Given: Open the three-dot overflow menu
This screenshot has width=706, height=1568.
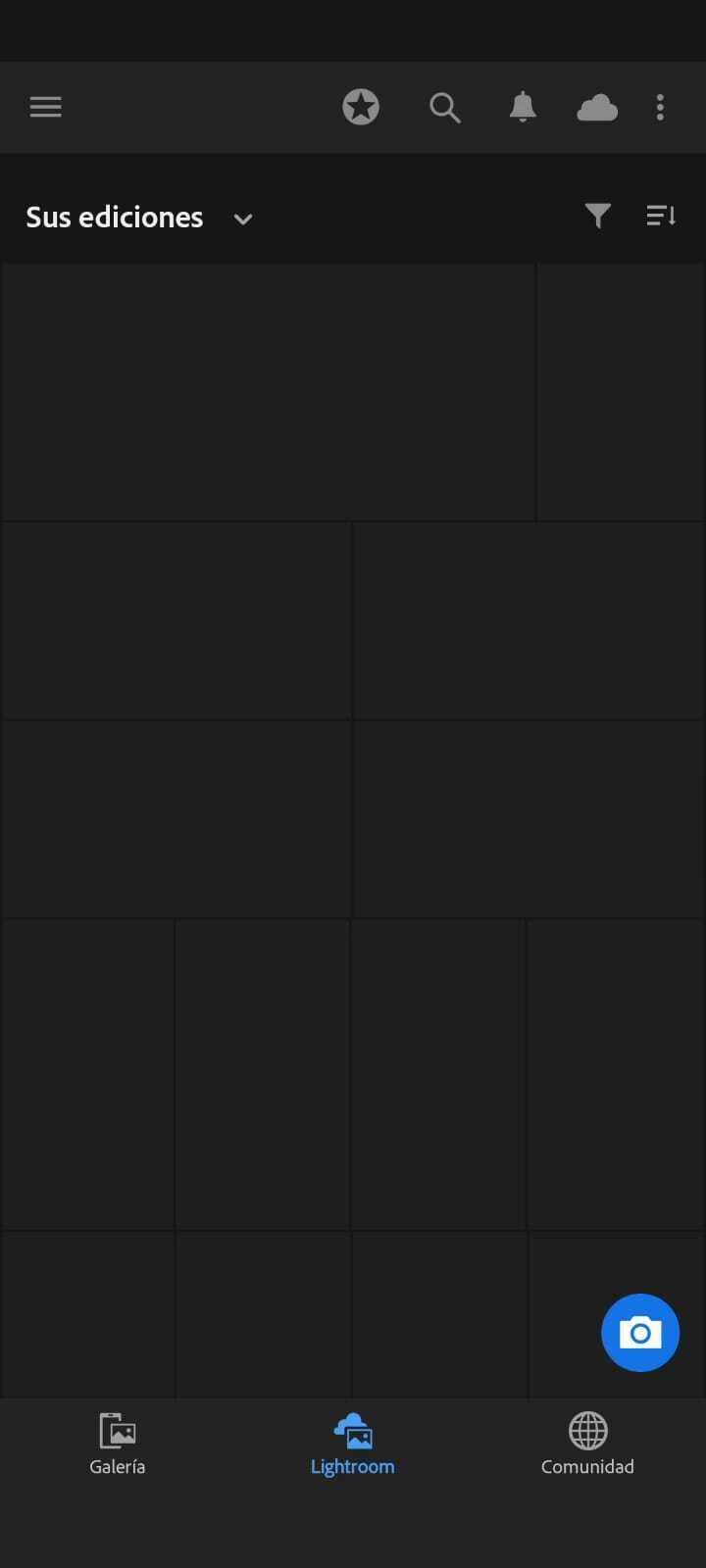Looking at the screenshot, I should 660,107.
